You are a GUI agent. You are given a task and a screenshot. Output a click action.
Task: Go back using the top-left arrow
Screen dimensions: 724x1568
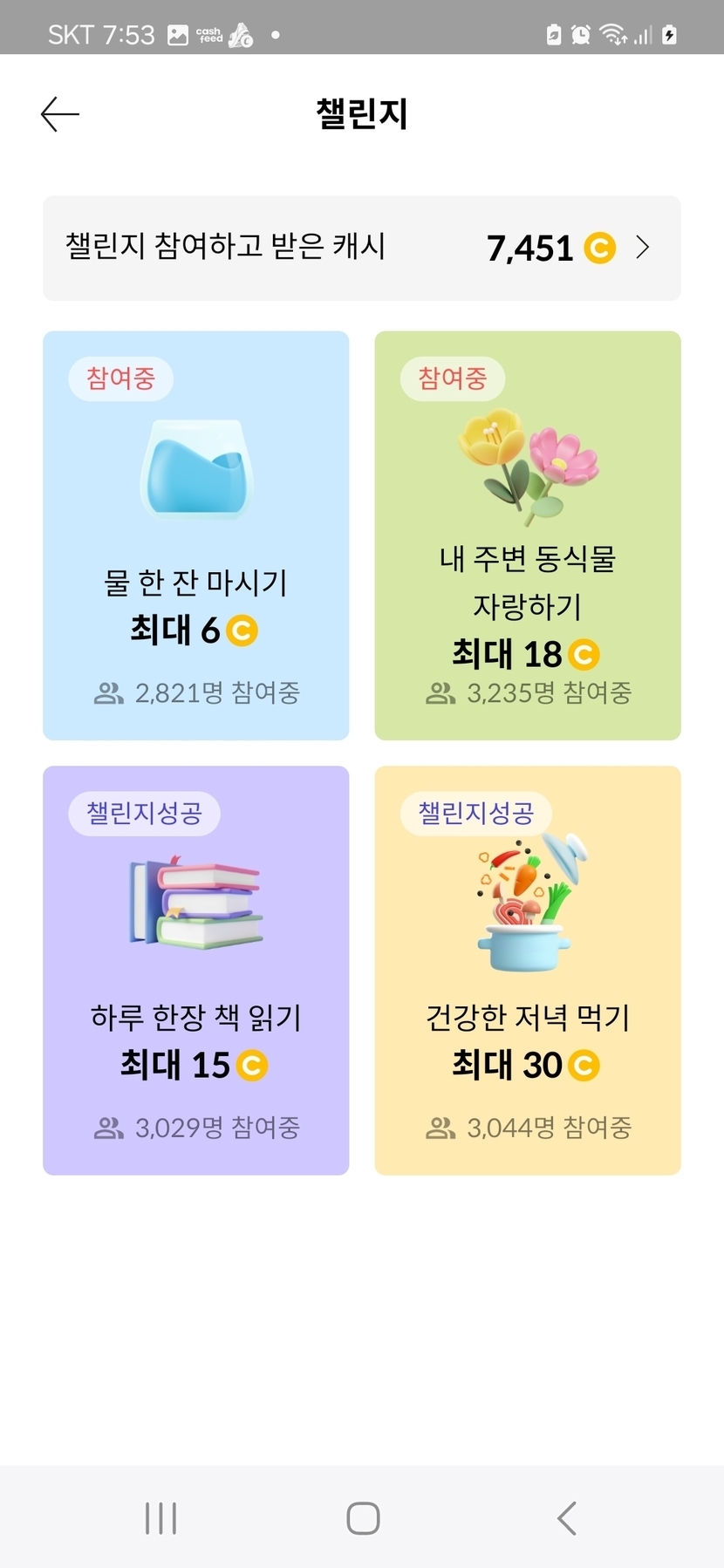tap(60, 114)
